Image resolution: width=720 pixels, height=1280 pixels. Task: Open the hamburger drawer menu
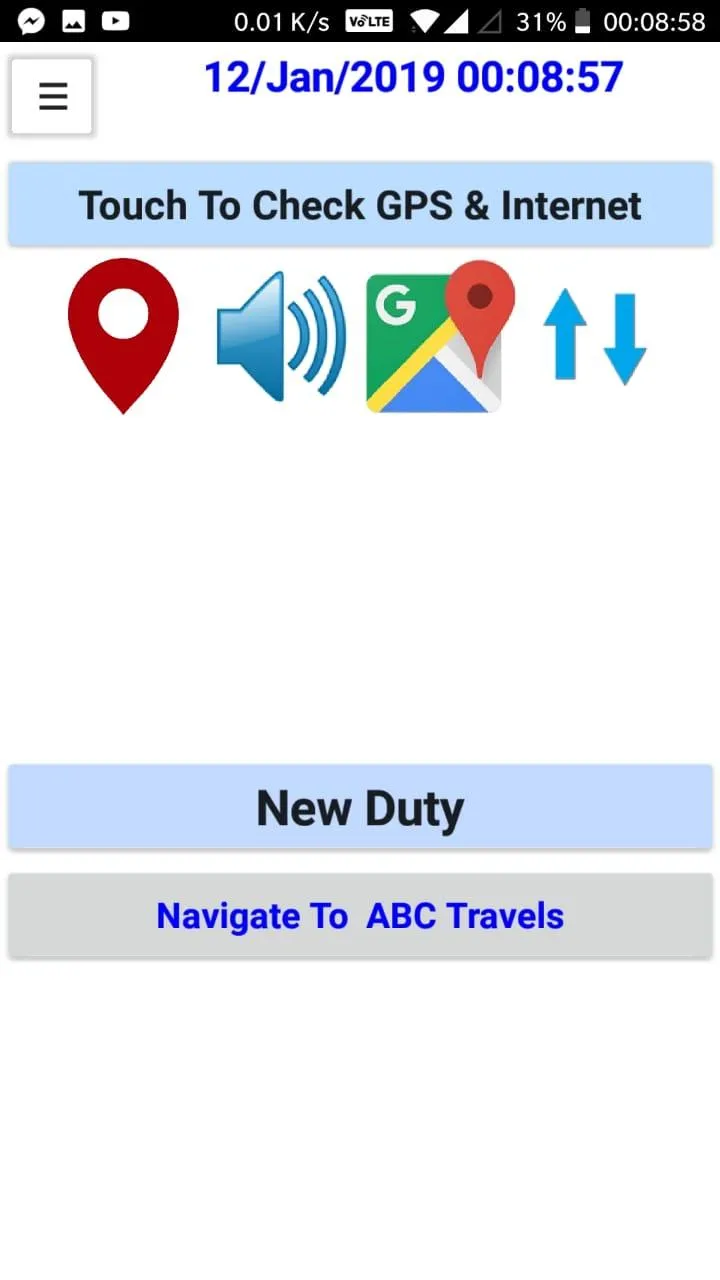click(x=52, y=96)
